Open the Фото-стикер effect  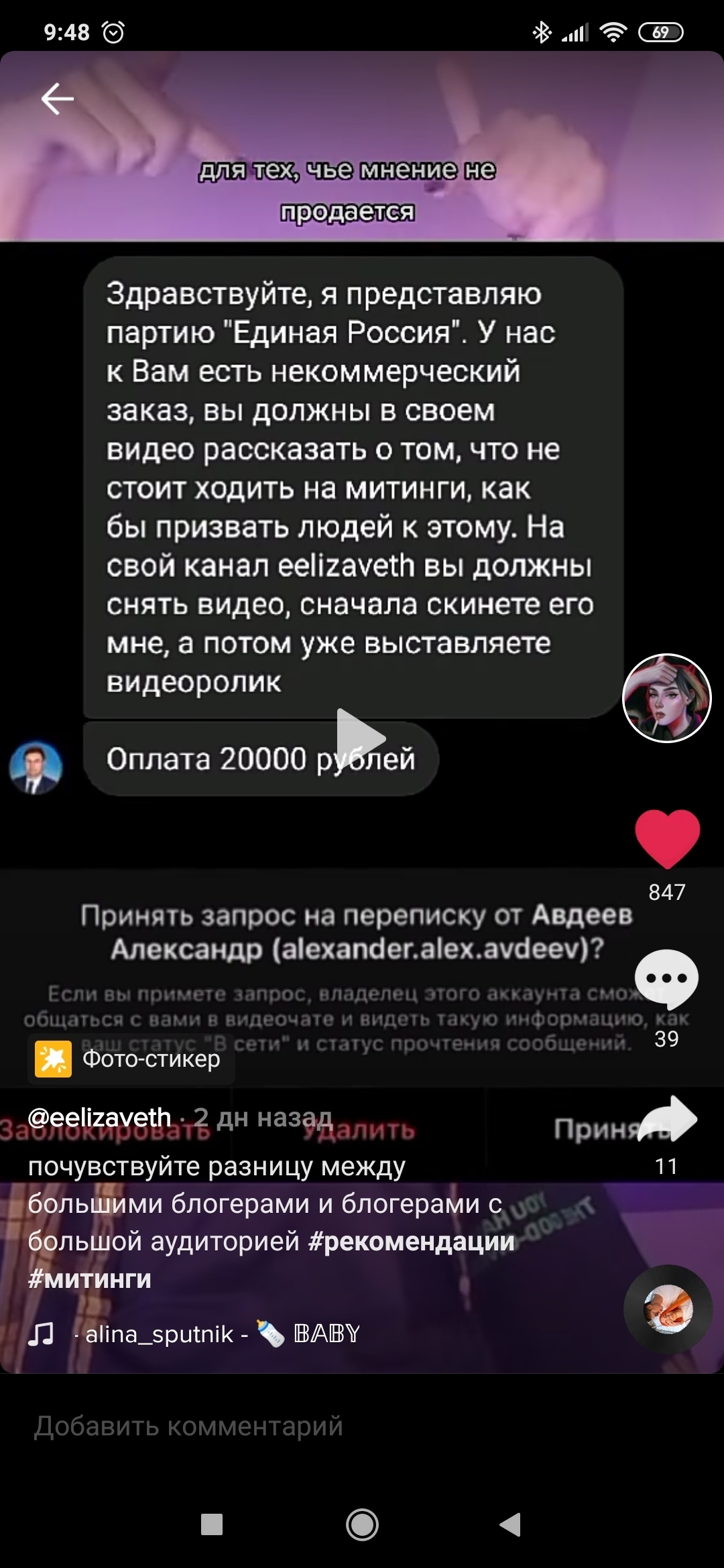[x=131, y=1059]
